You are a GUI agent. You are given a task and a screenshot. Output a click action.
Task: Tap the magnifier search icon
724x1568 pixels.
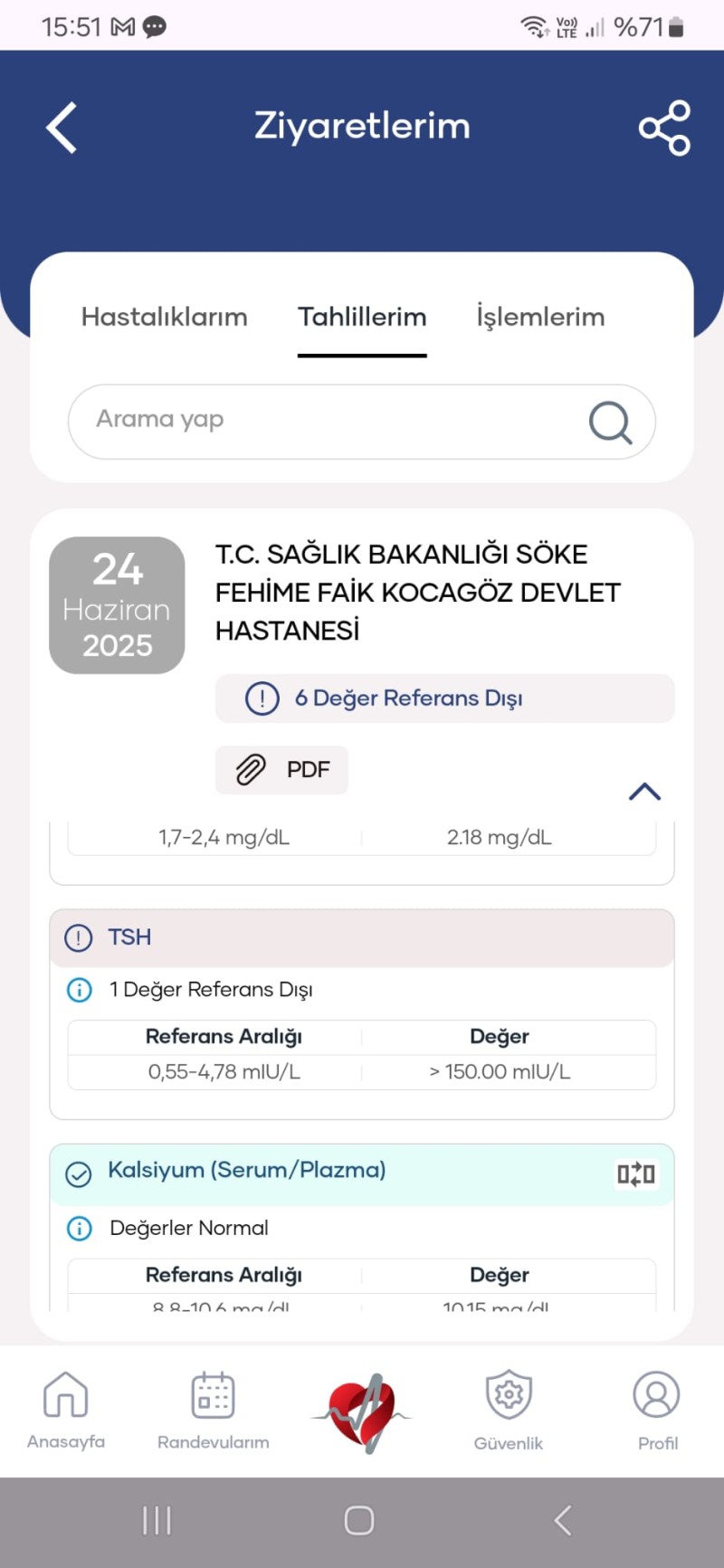(x=611, y=422)
